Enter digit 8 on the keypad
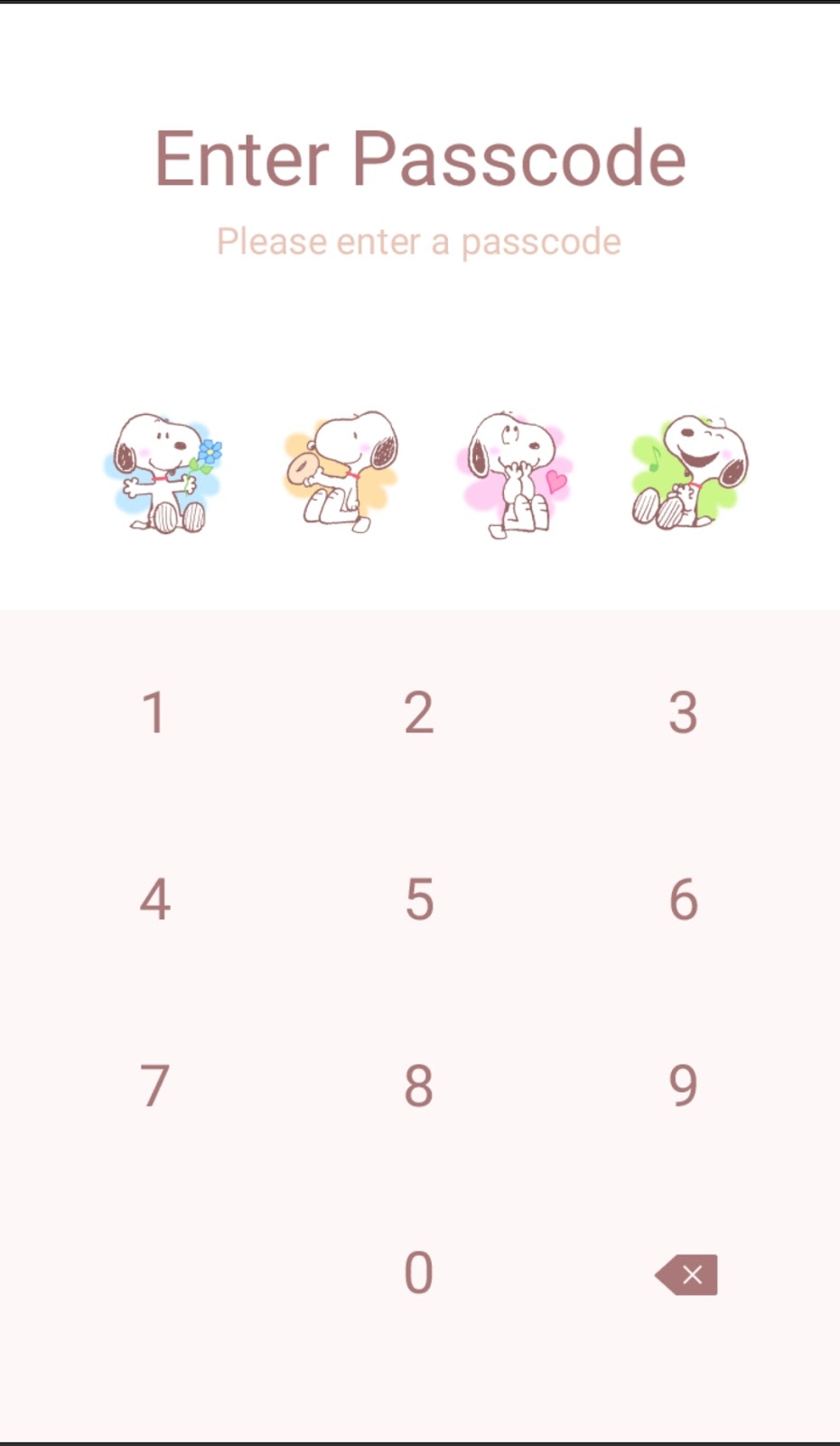The image size is (840, 1446). 419,1085
